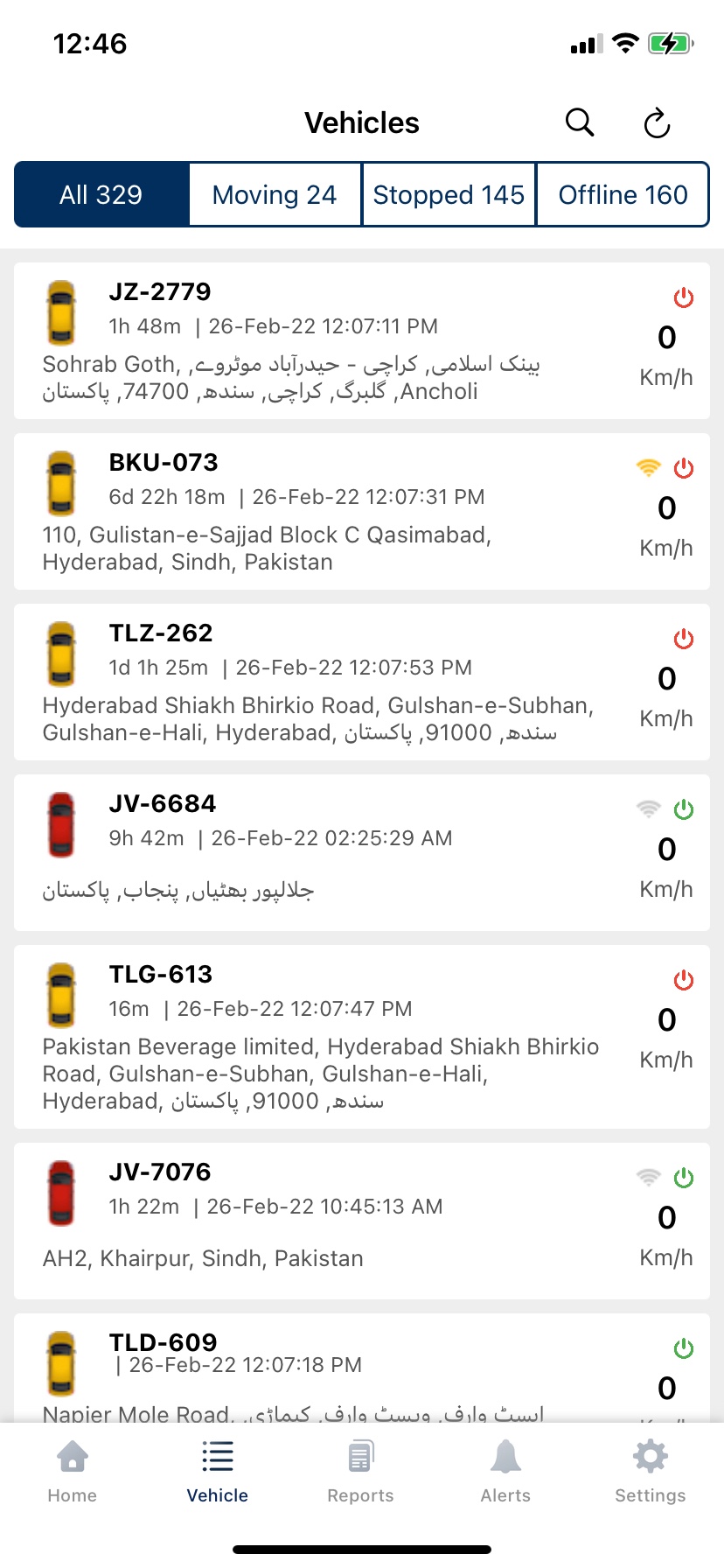Image resolution: width=724 pixels, height=1568 pixels.
Task: Switch to the Alerts tab
Action: click(505, 1472)
